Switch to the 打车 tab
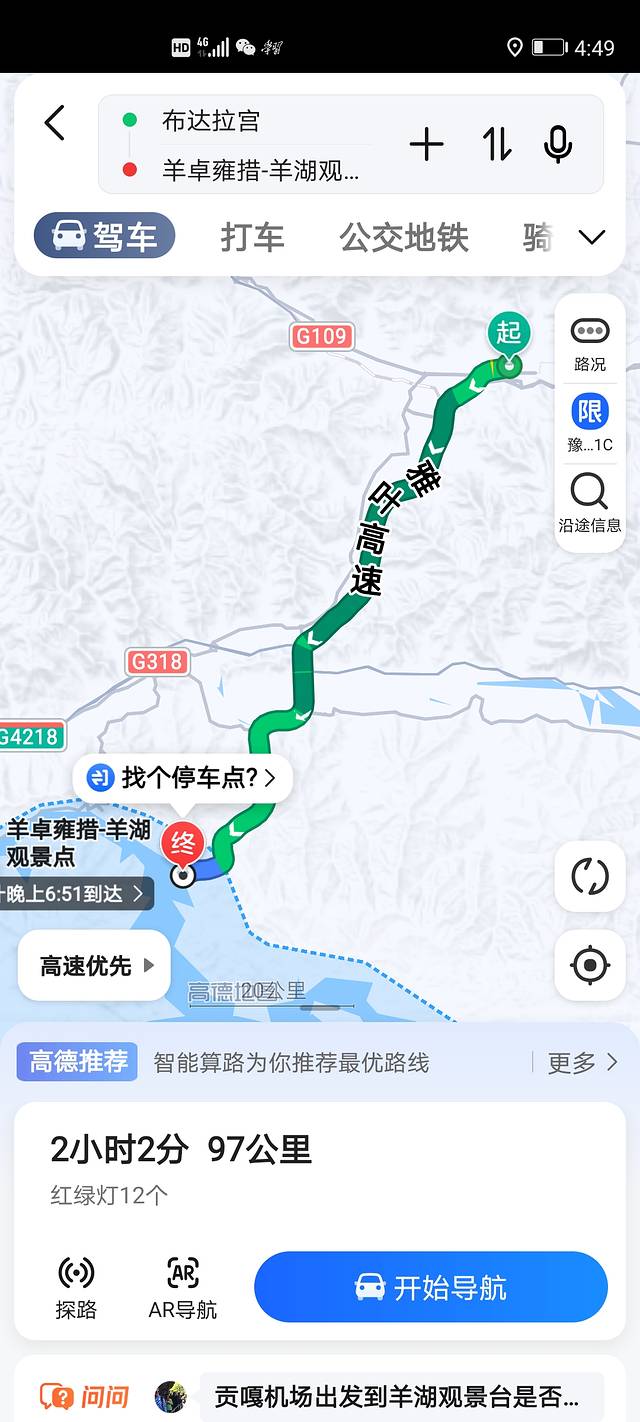 pyautogui.click(x=252, y=238)
